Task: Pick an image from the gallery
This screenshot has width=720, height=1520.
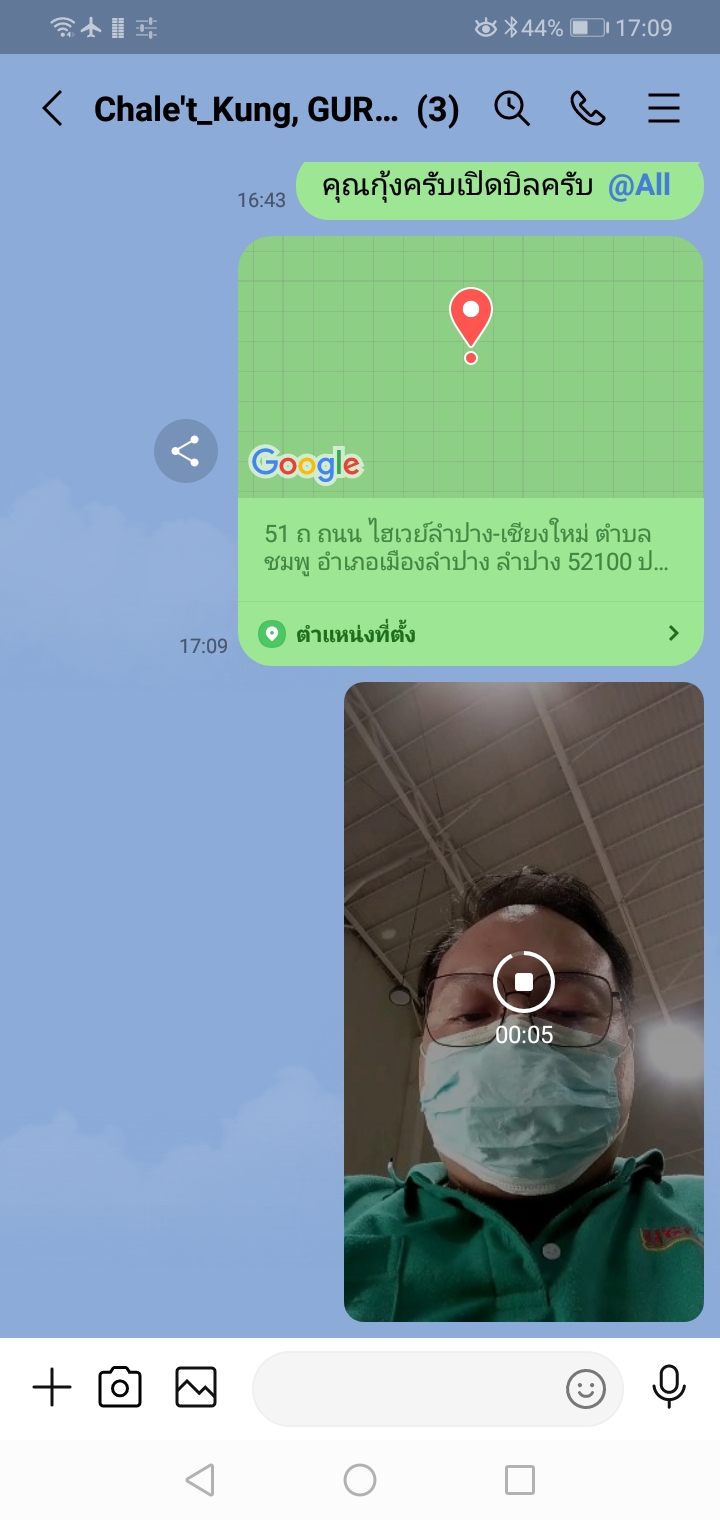Action: pyautogui.click(x=196, y=1388)
